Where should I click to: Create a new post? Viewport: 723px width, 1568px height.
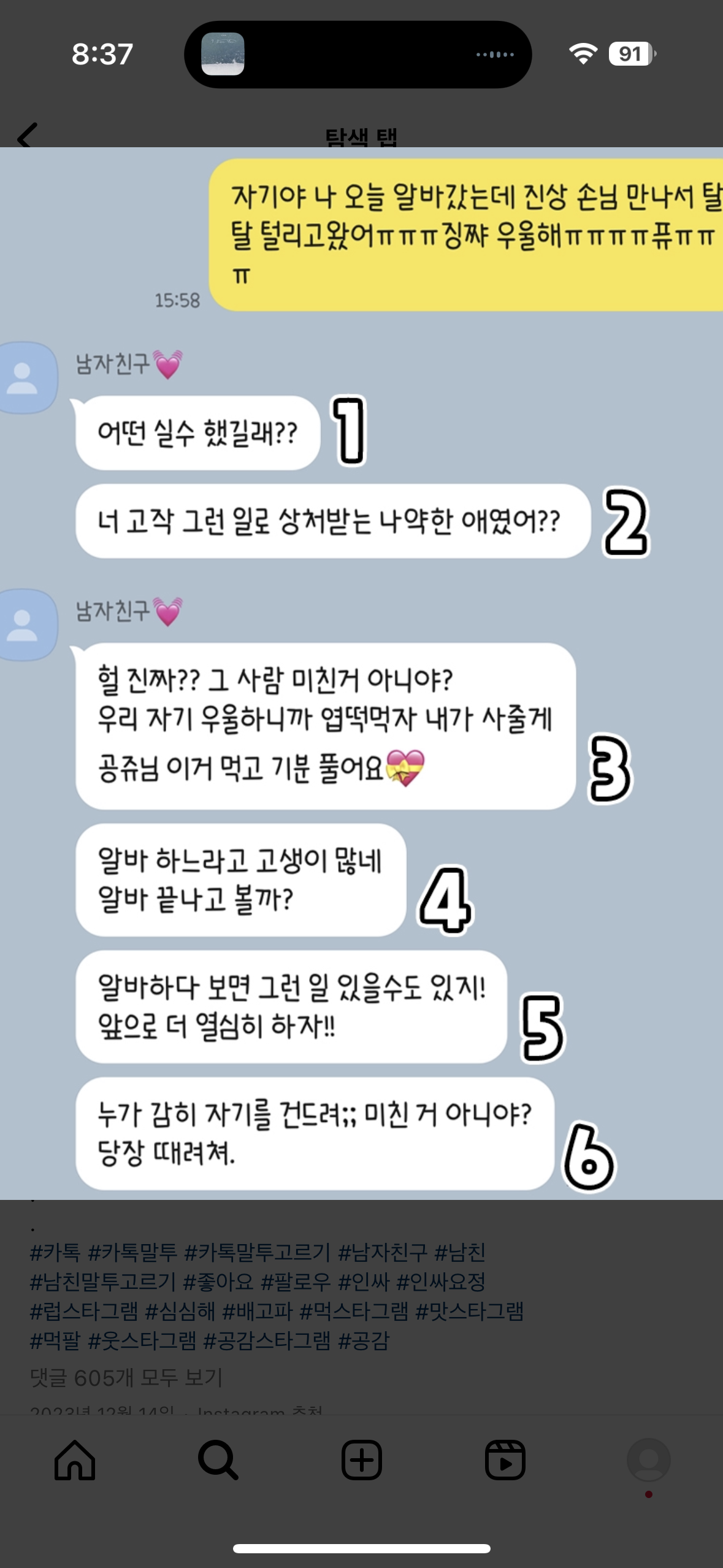pos(361,1460)
